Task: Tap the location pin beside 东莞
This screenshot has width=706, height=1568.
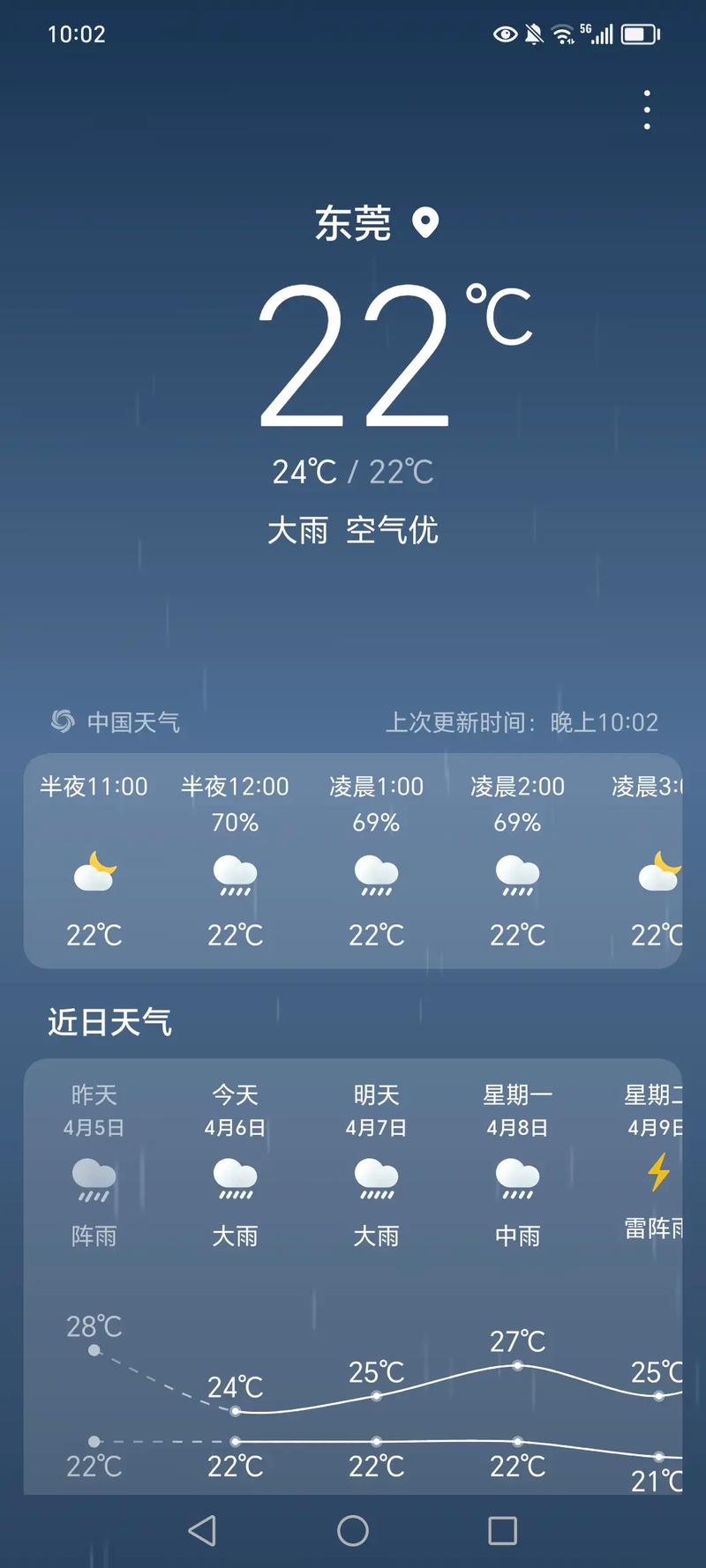Action: [426, 223]
